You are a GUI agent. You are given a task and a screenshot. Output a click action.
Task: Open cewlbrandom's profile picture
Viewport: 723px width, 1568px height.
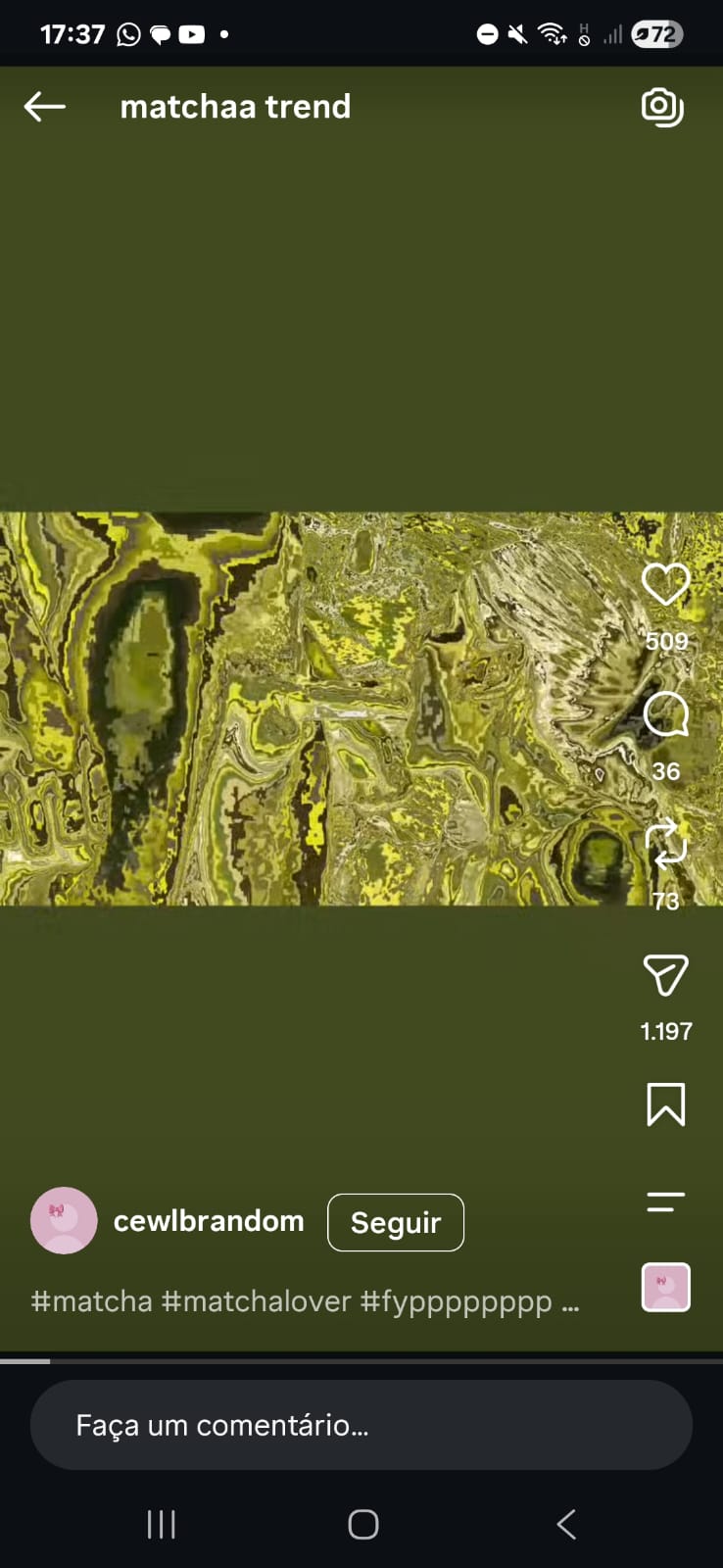[64, 1221]
